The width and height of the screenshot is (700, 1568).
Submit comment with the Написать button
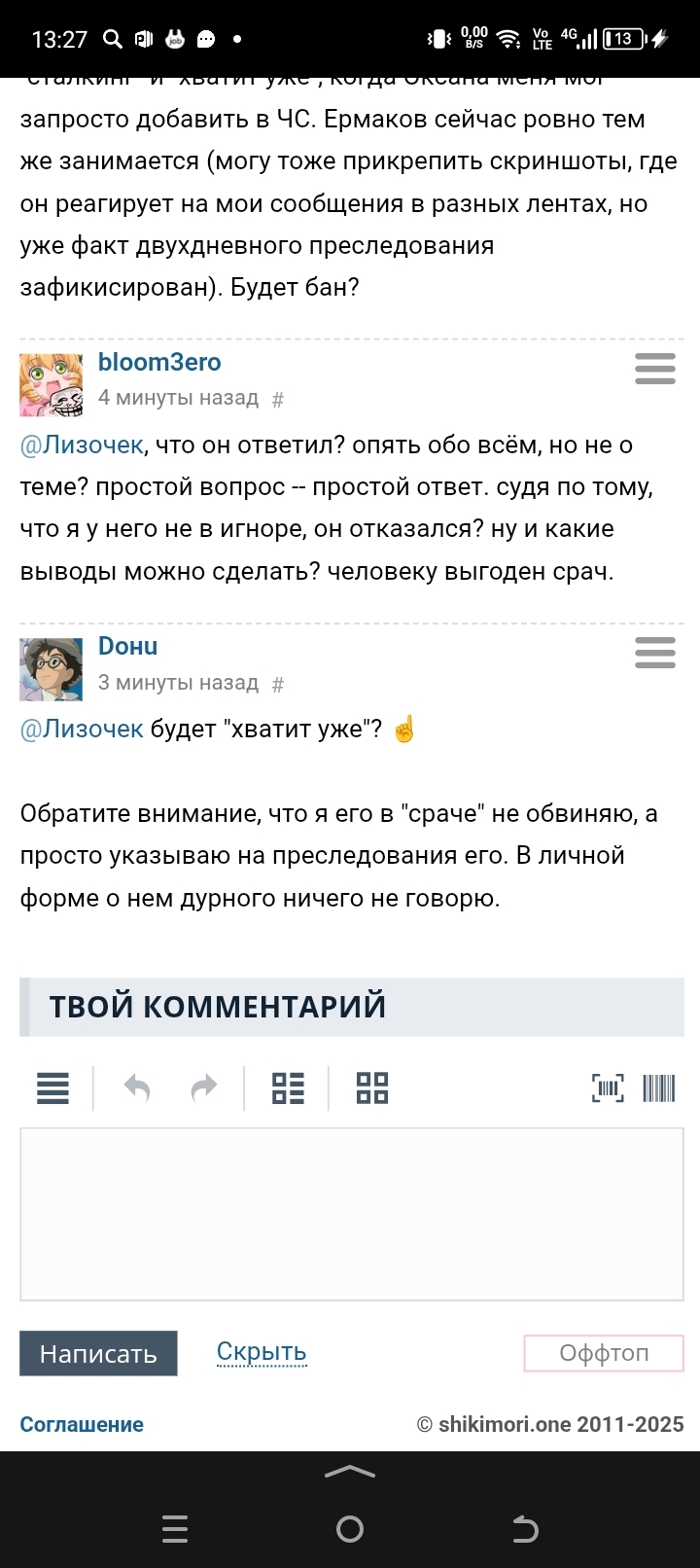coord(98,1353)
